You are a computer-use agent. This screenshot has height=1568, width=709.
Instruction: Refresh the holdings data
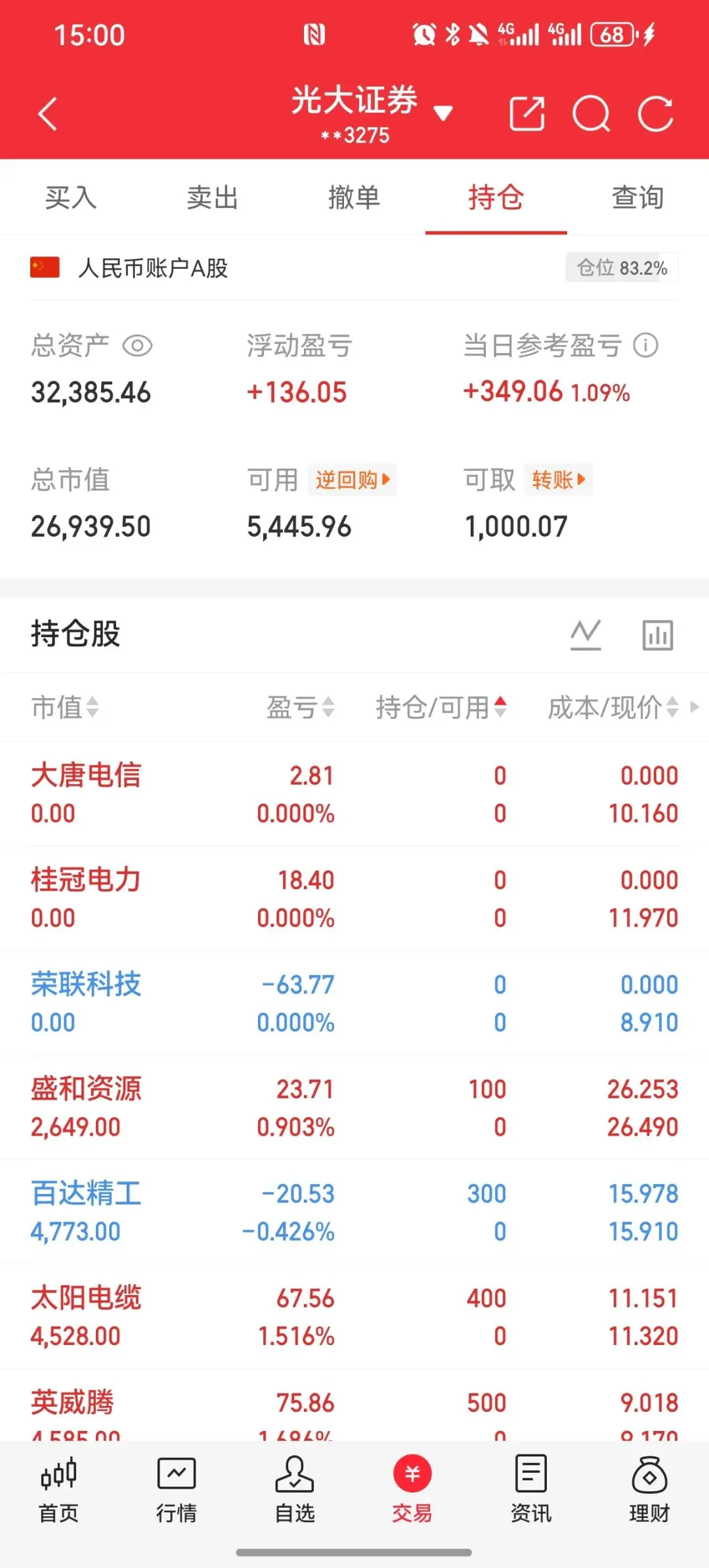click(656, 114)
